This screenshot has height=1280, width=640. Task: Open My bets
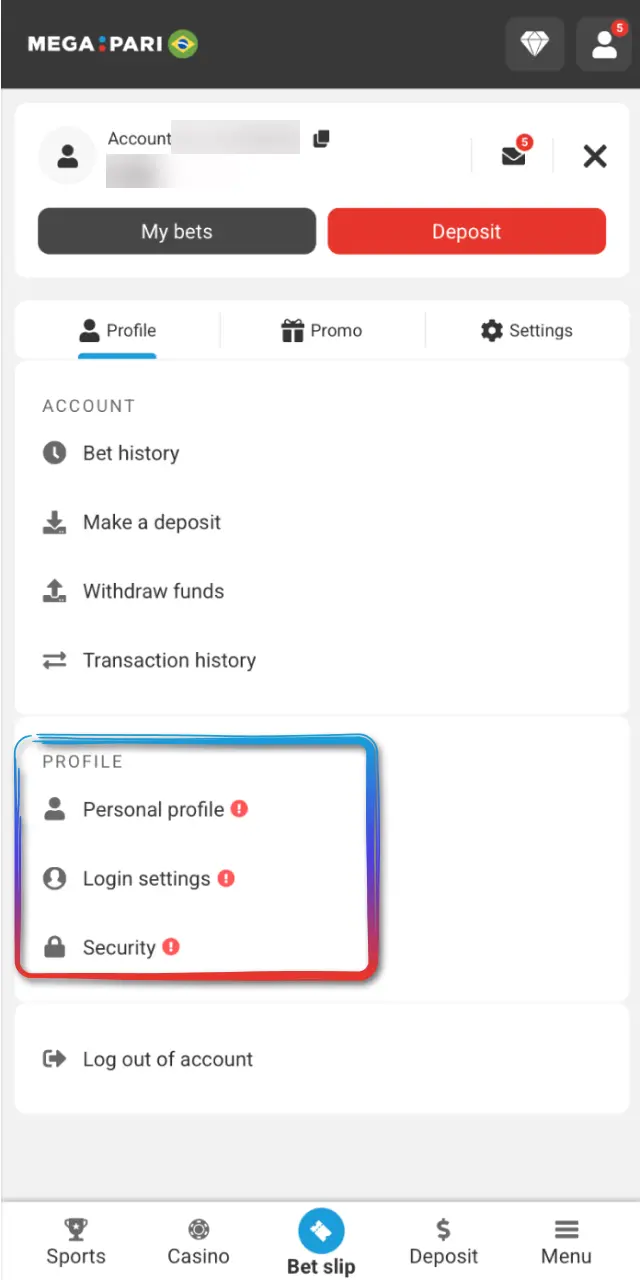pyautogui.click(x=177, y=231)
